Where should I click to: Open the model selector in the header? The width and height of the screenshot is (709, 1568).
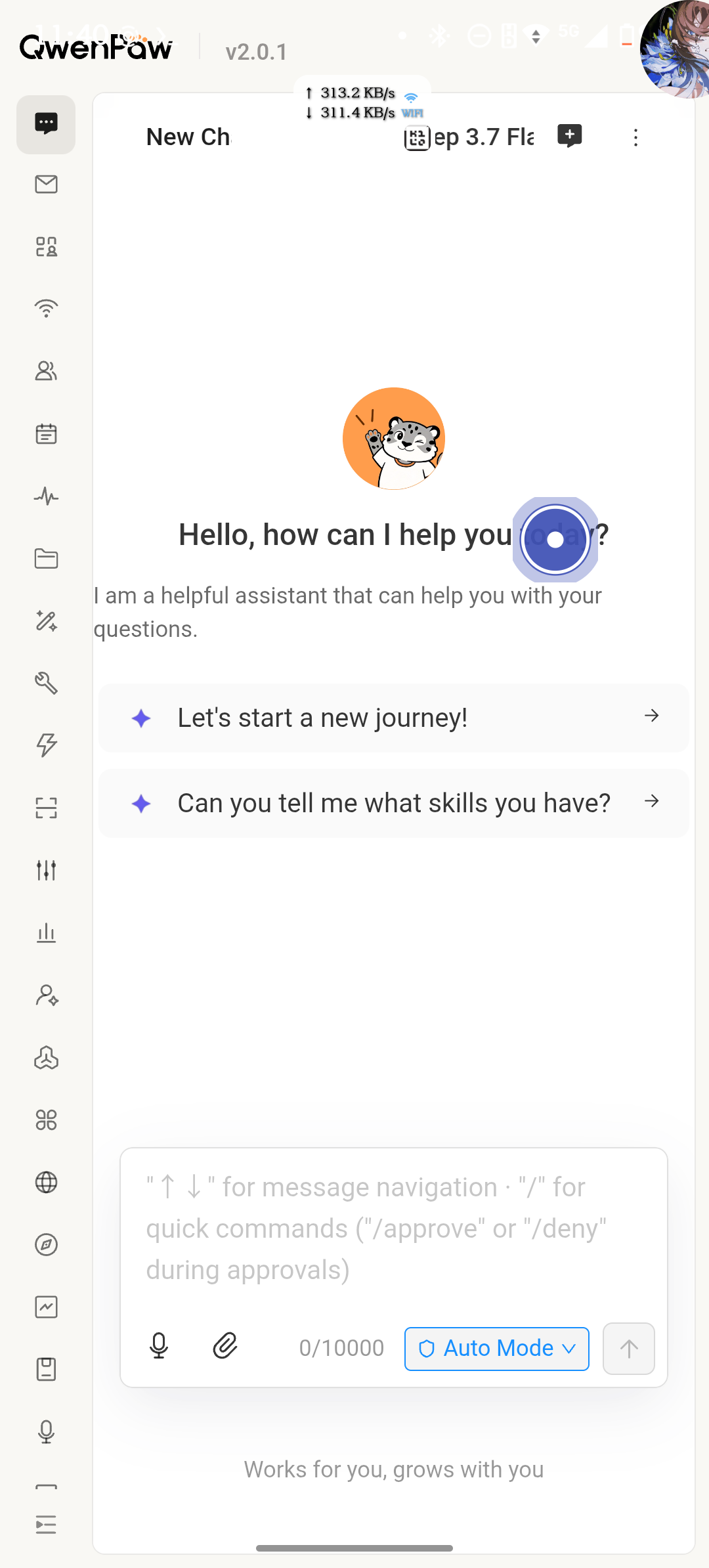click(x=469, y=137)
